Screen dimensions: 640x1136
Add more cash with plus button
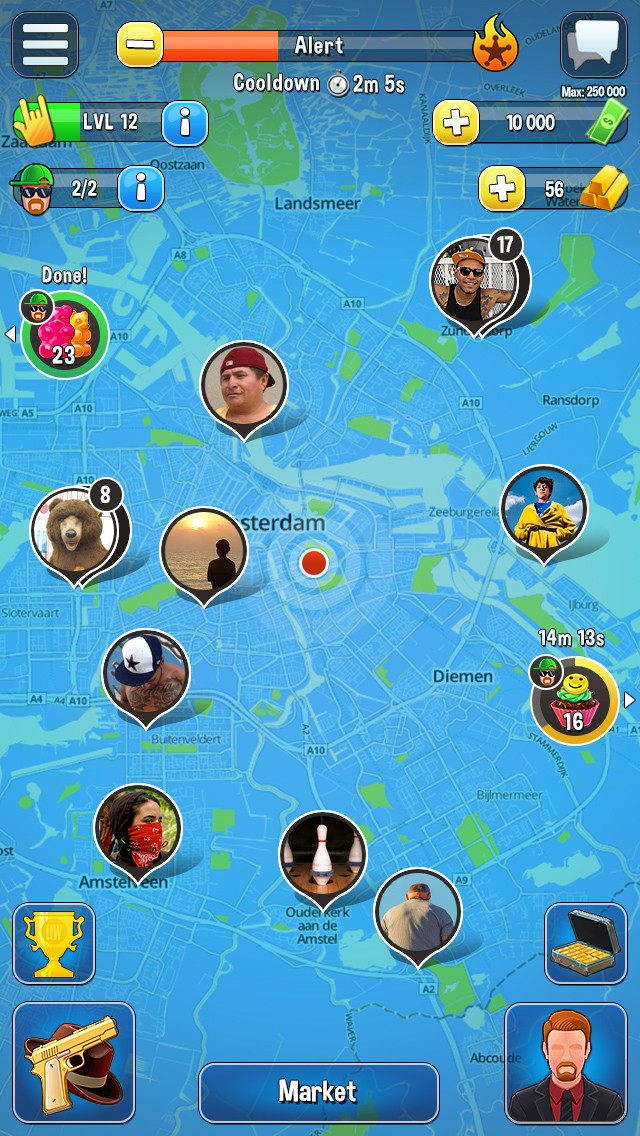tap(456, 123)
